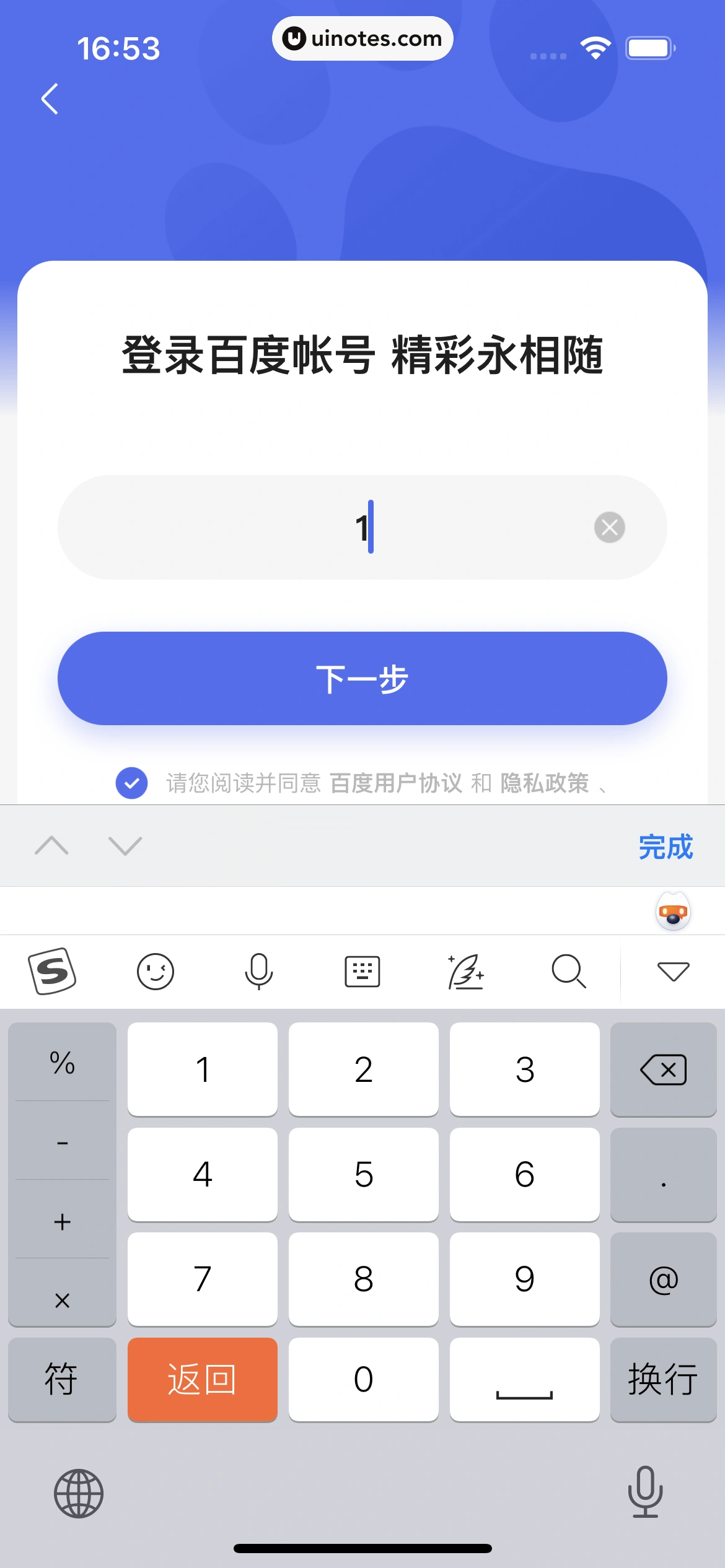
Task: Open the emoji panel on the keyboard toolbar
Action: click(156, 971)
